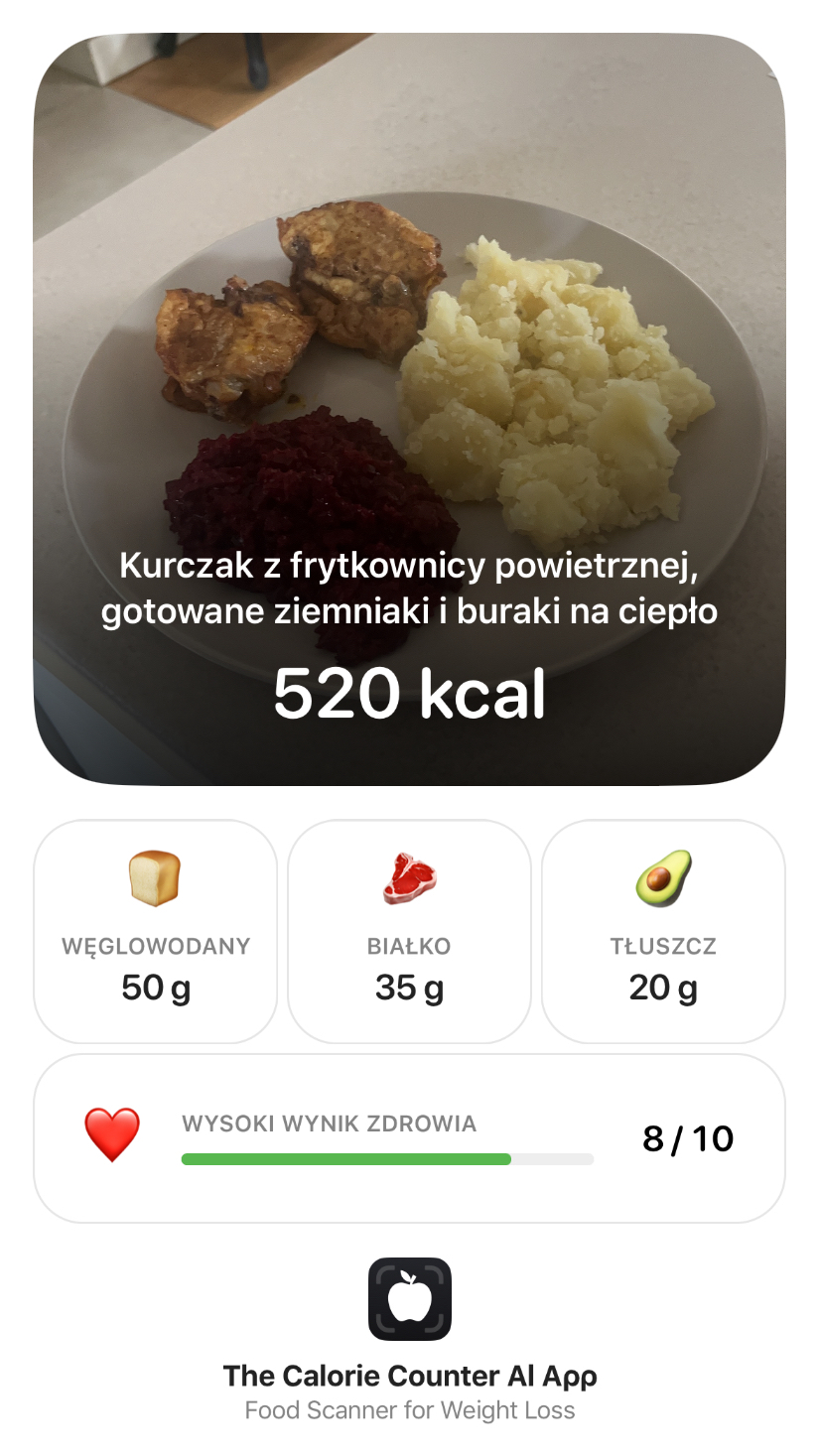Viewport: 820px width, 1456px height.
Task: Tap the 35 g protein value
Action: click(x=409, y=988)
